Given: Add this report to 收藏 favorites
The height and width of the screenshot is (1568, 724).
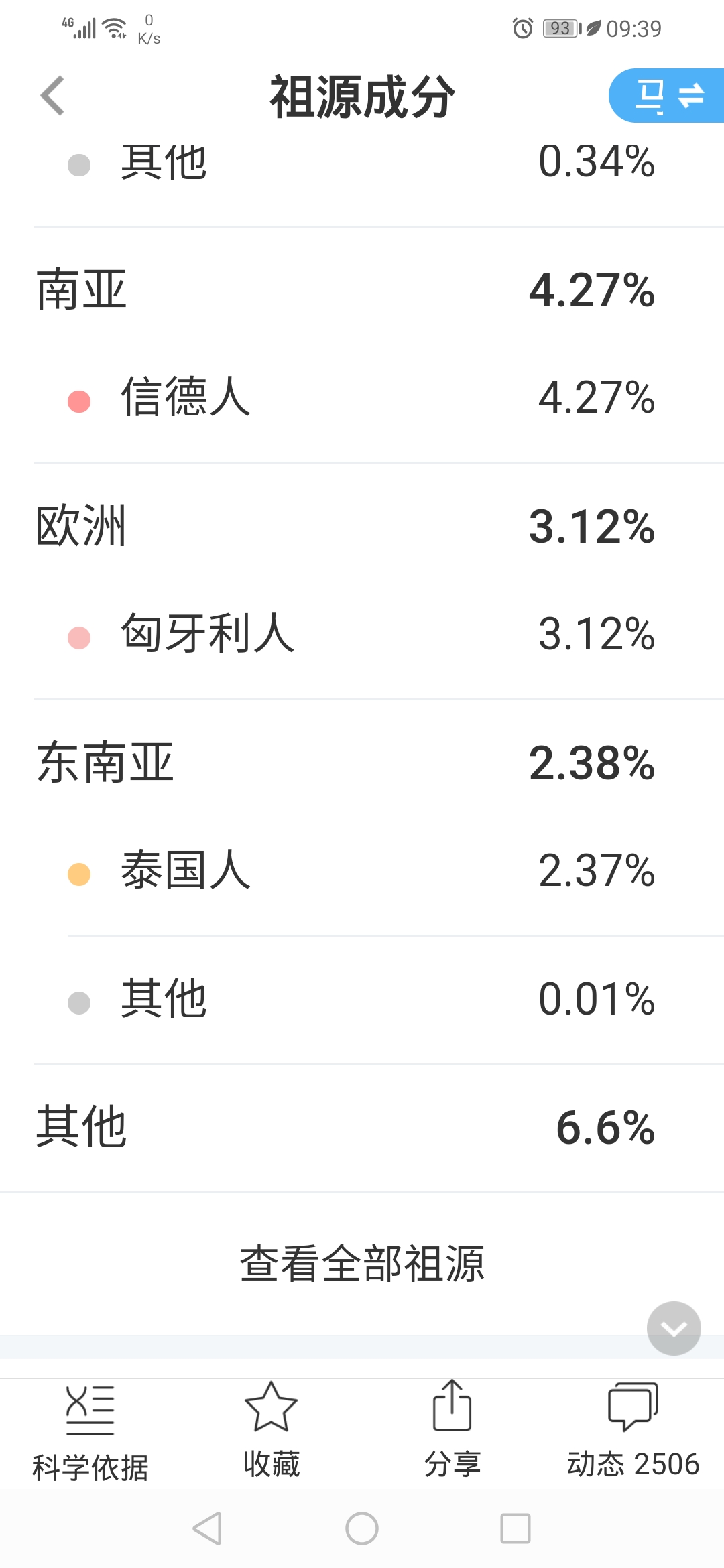Looking at the screenshot, I should point(271,1432).
